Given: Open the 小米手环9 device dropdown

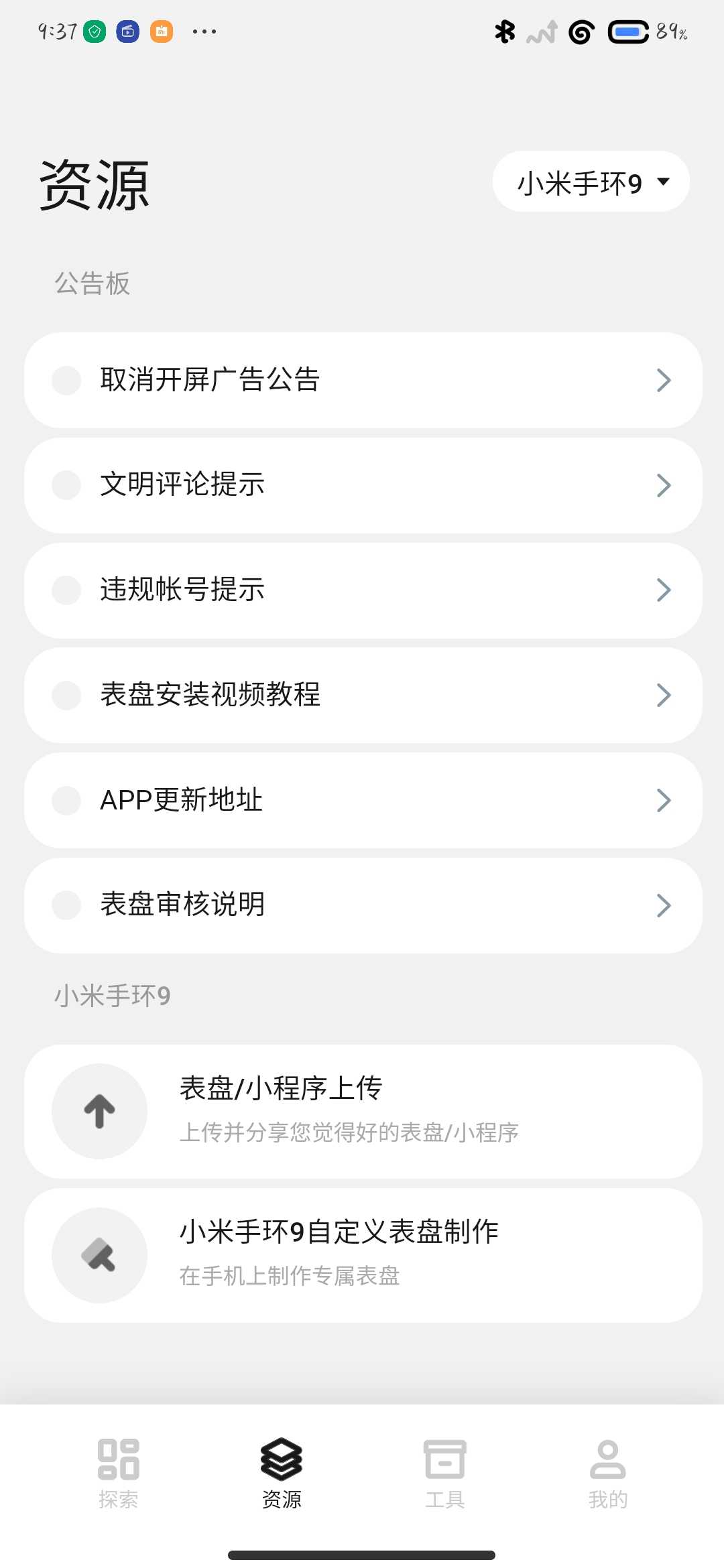Looking at the screenshot, I should point(591,182).
